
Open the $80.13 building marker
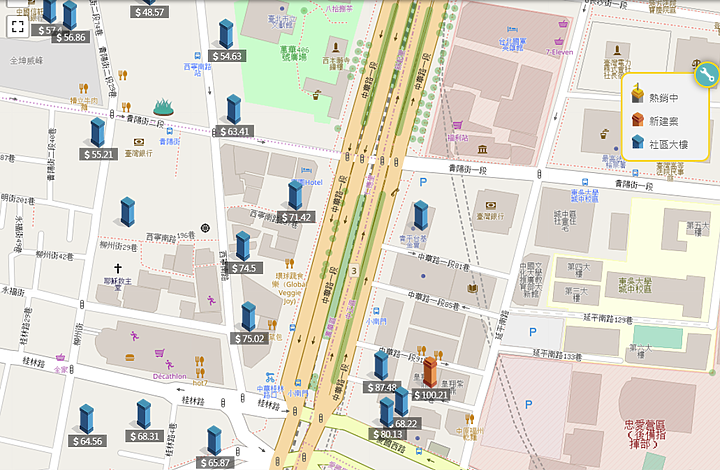387,412
